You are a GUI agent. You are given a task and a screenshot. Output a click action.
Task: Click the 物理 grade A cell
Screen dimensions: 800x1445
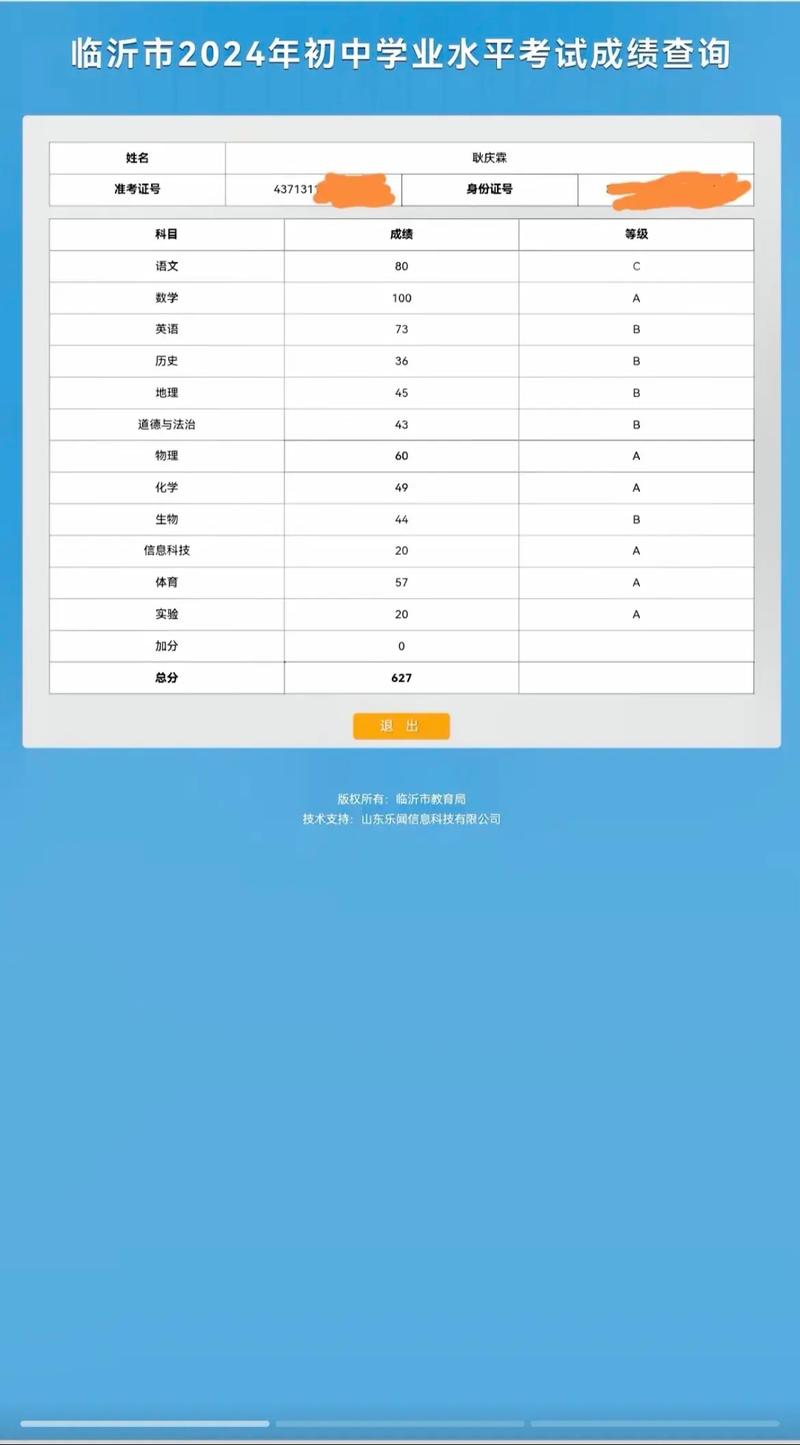pyautogui.click(x=634, y=455)
